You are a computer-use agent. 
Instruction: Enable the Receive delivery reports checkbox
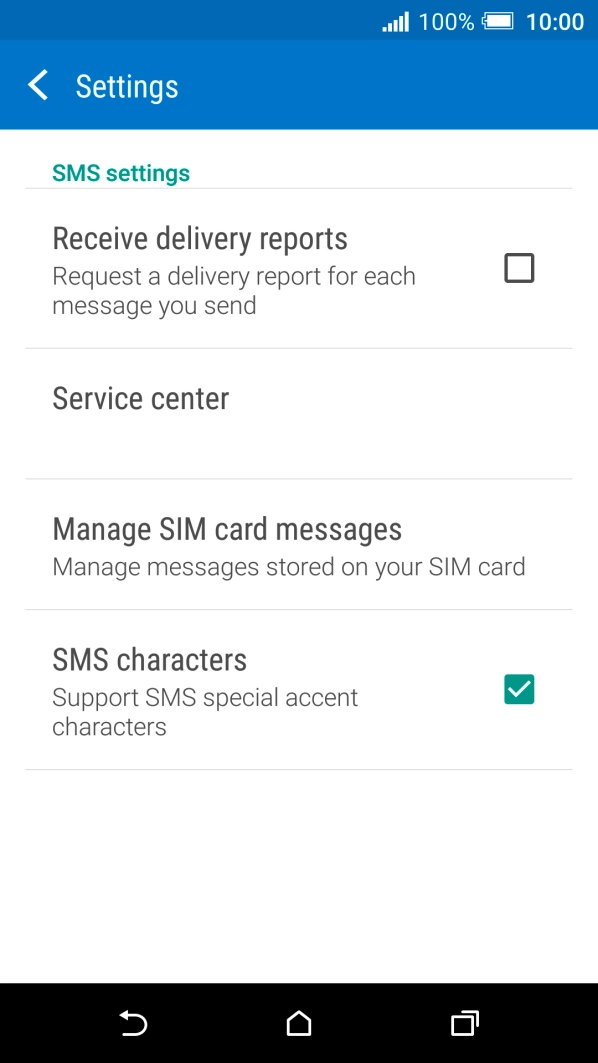pyautogui.click(x=519, y=268)
